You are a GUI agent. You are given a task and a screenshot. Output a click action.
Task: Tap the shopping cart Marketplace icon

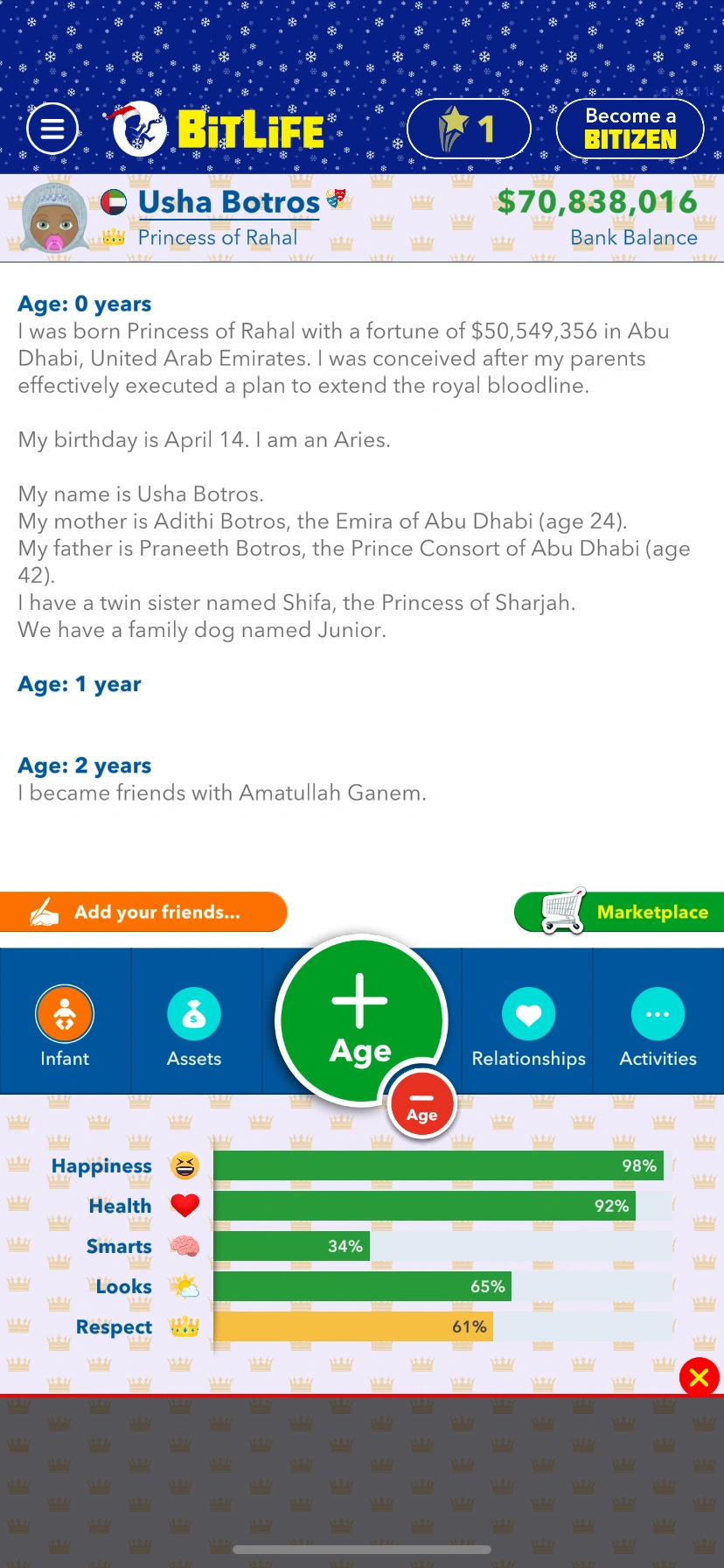click(563, 911)
